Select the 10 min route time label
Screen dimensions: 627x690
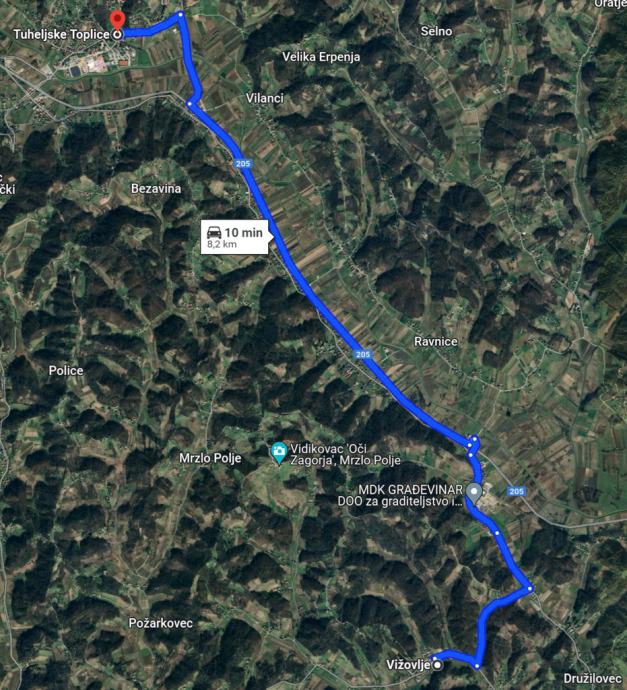click(236, 237)
